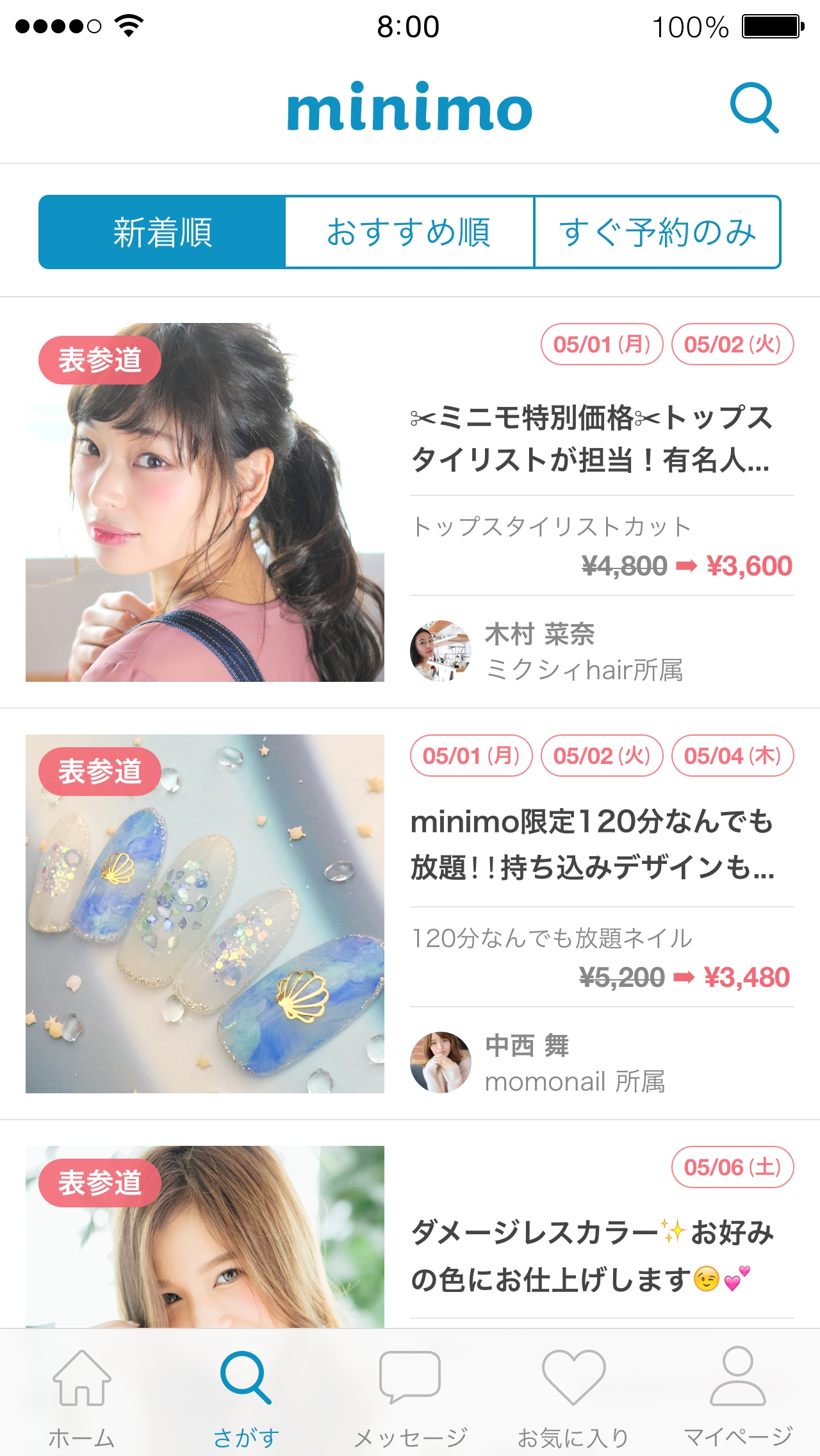Tap Nakanishi Mai's salon name momonail 所属
The width and height of the screenshot is (820, 1456).
pos(578,1081)
